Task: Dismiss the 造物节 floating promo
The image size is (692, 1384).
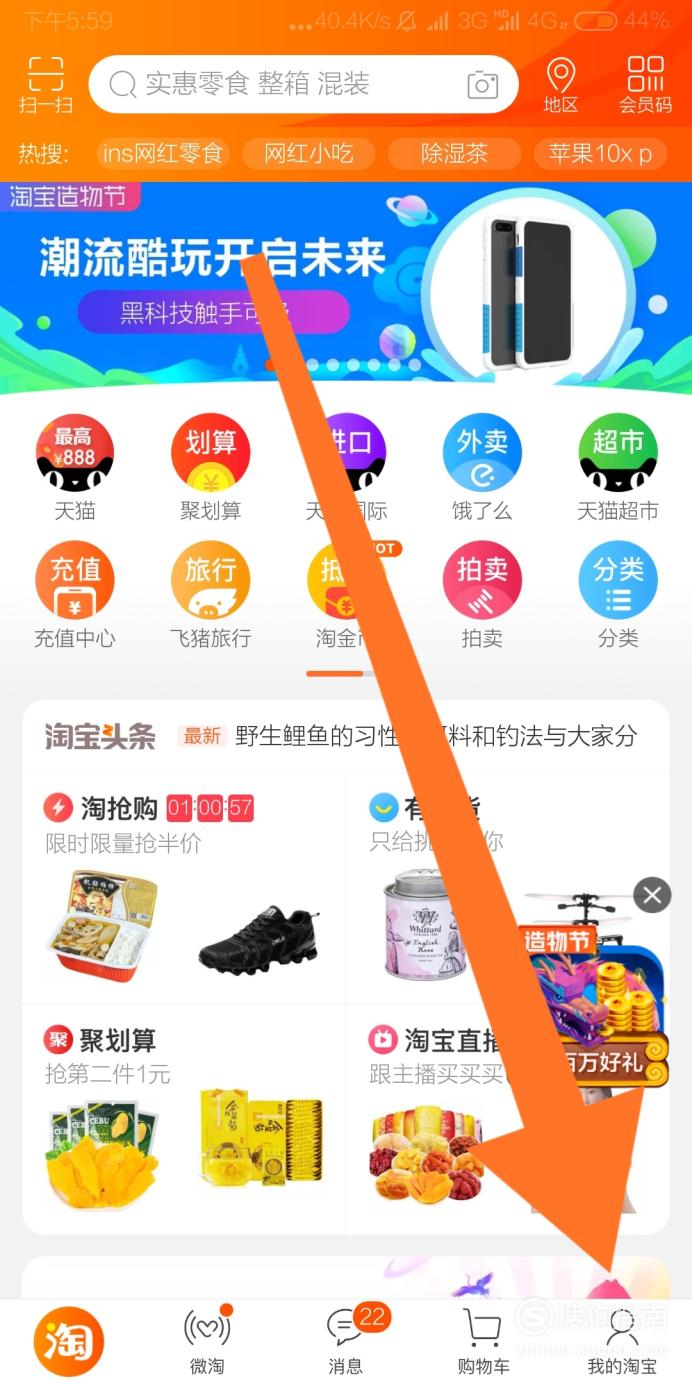Action: 652,895
